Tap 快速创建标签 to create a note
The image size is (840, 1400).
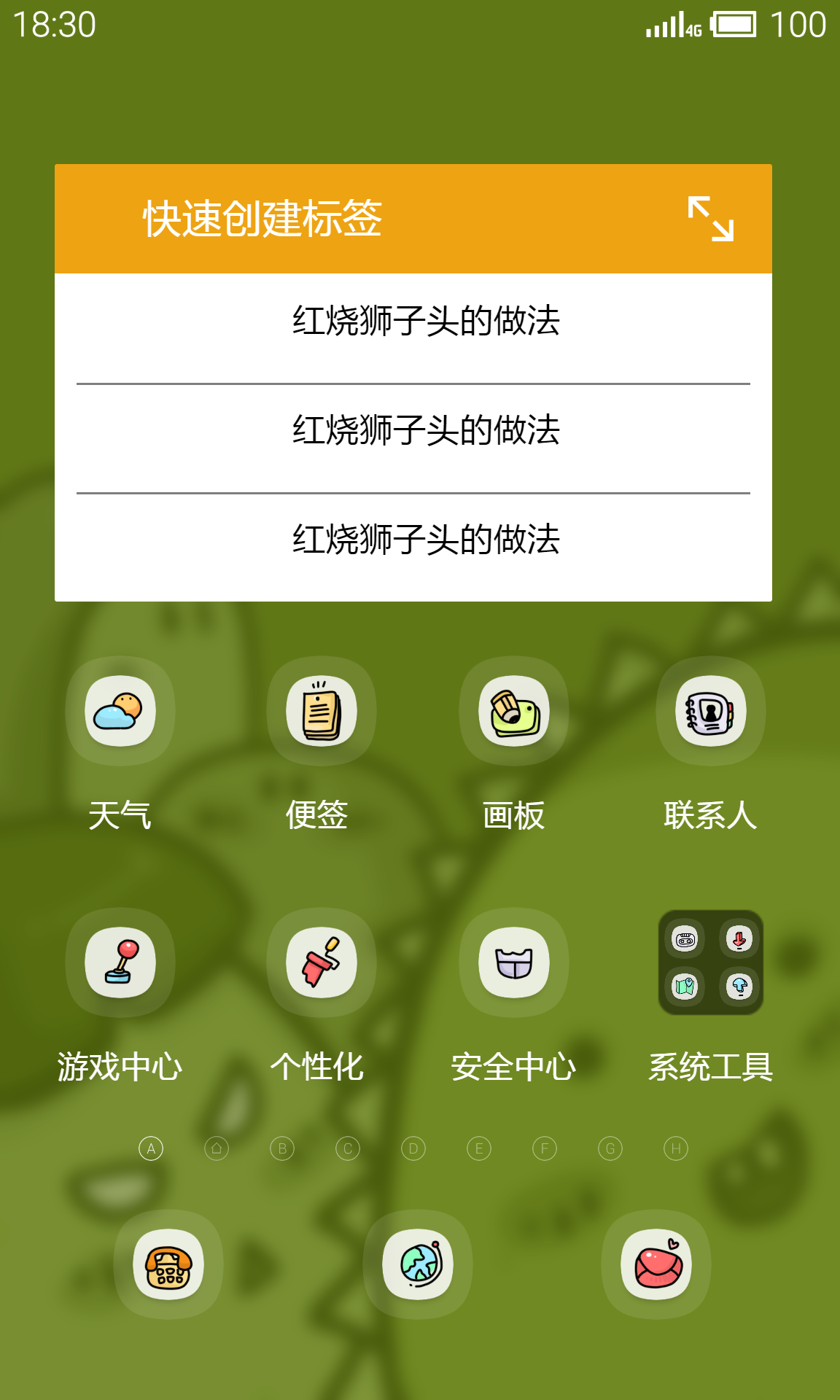262,219
